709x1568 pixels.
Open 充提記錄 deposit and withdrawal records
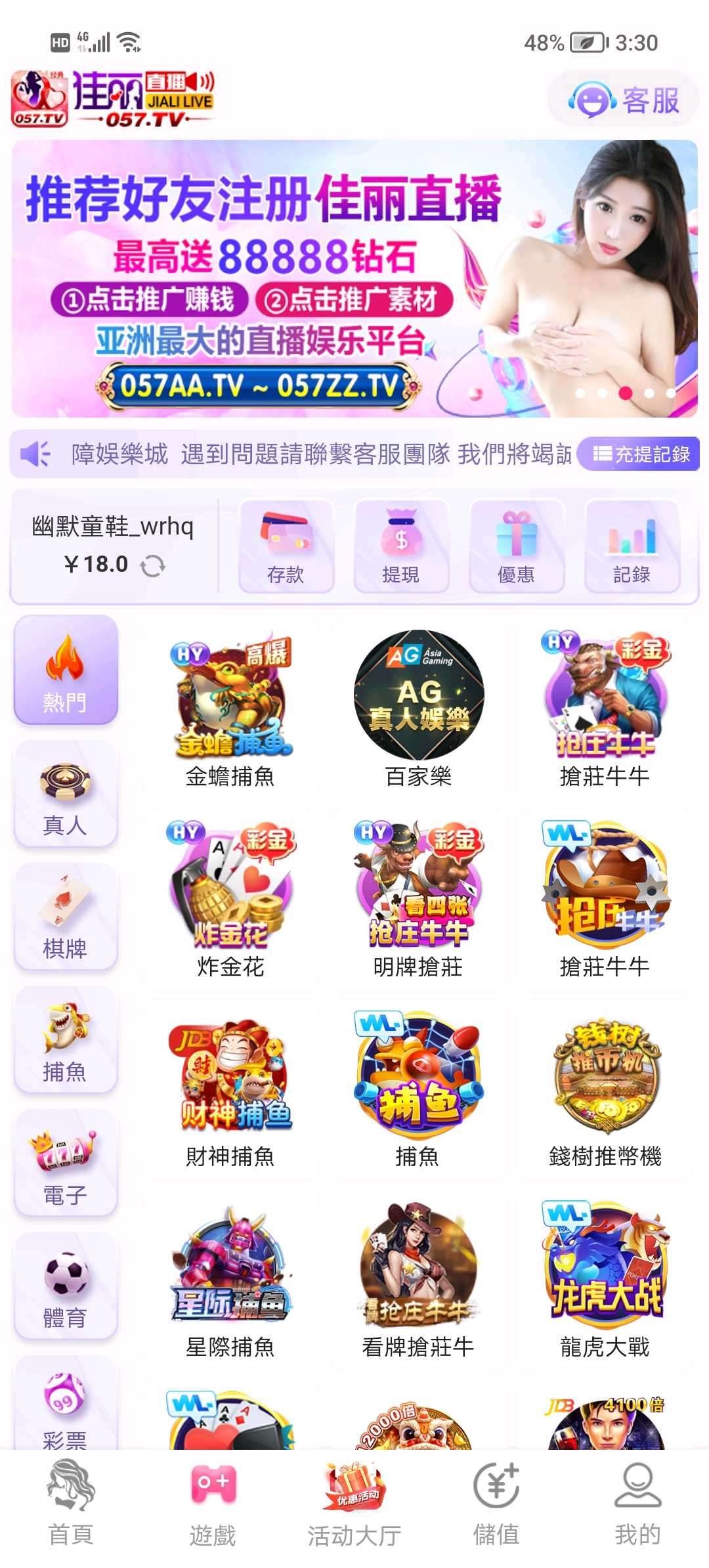[640, 454]
